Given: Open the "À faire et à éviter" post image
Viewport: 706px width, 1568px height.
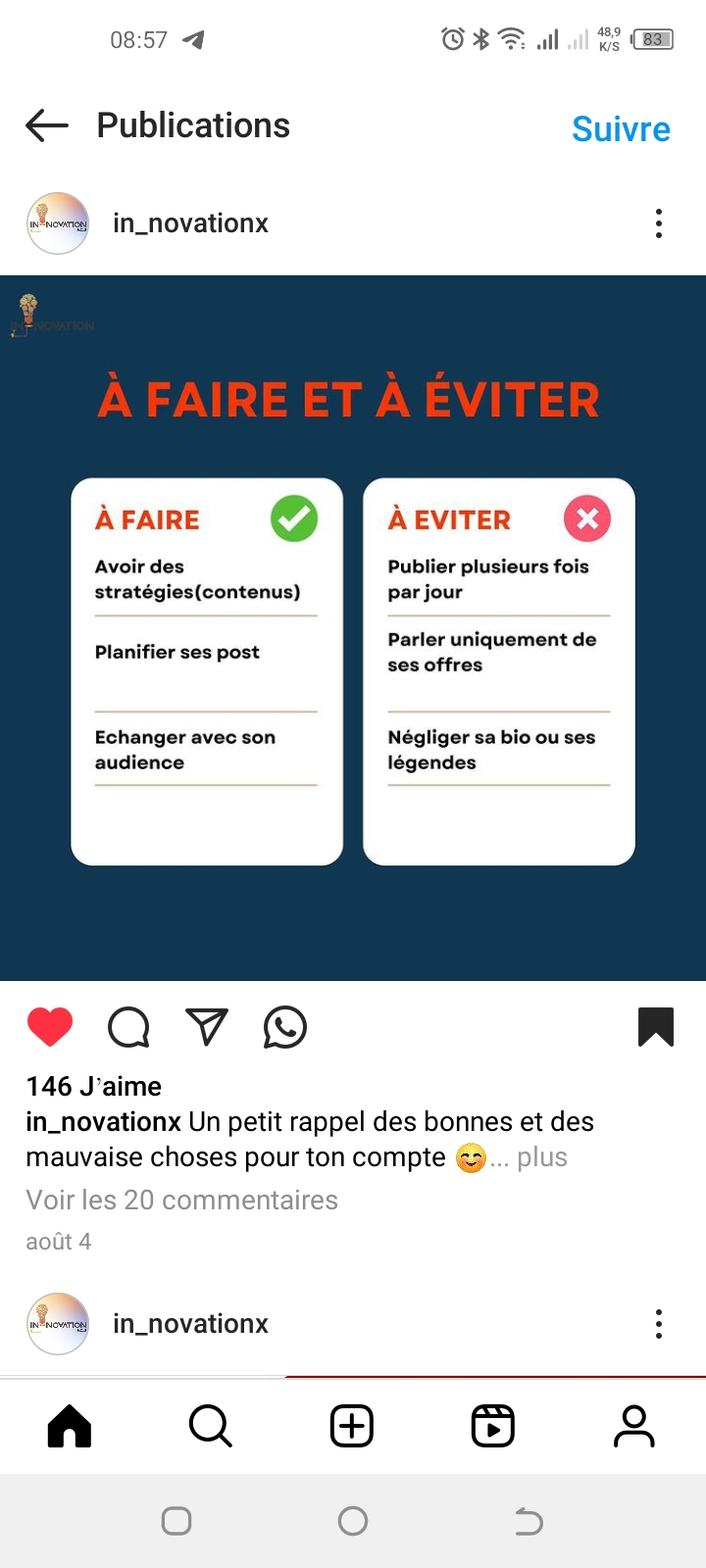Looking at the screenshot, I should click(x=353, y=628).
